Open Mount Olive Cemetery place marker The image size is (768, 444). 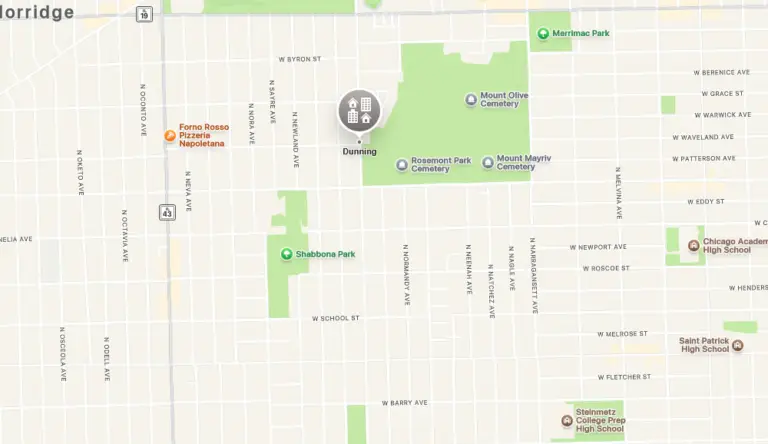471,99
